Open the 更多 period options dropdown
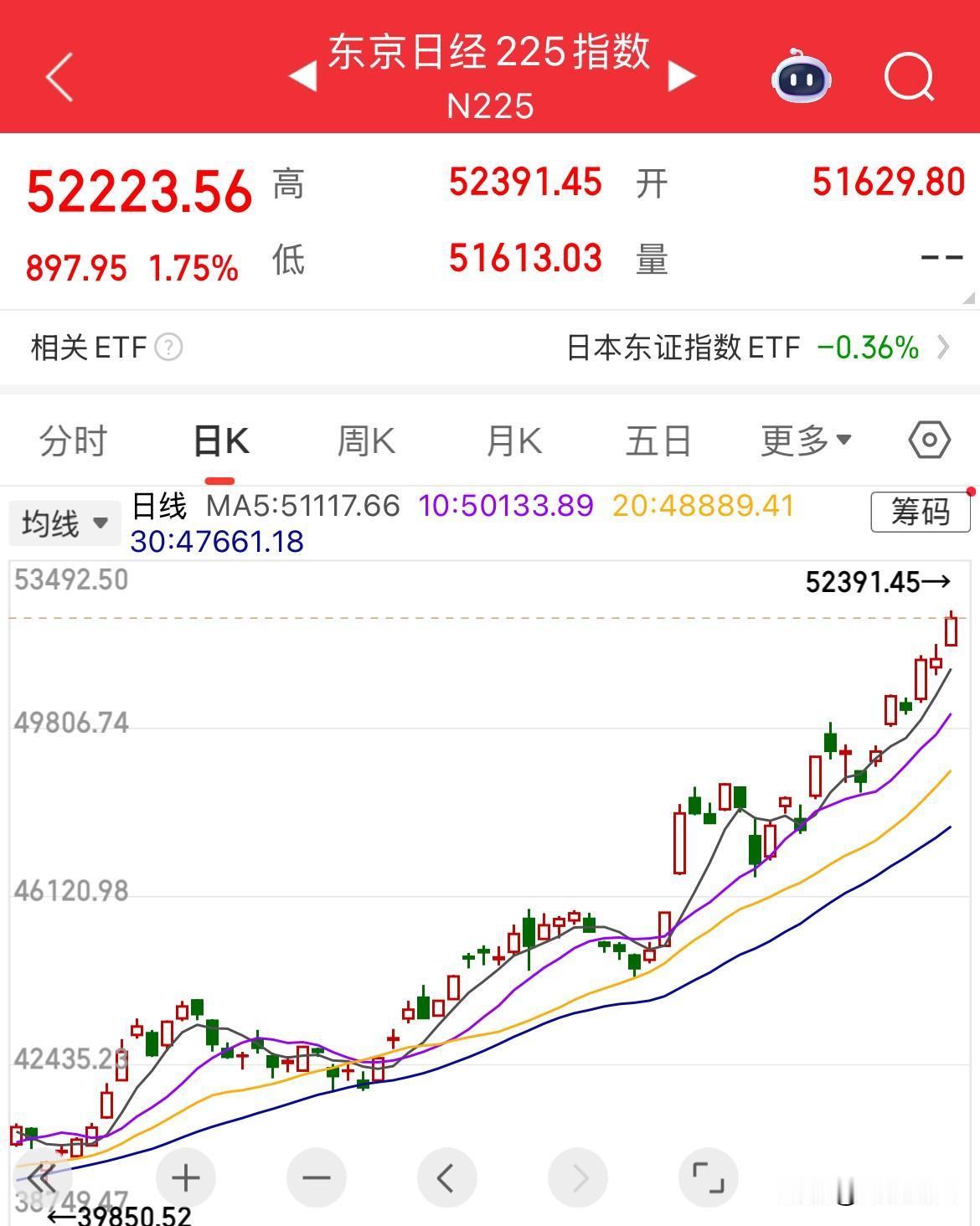Viewport: 980px width, 1226px height. (x=804, y=439)
